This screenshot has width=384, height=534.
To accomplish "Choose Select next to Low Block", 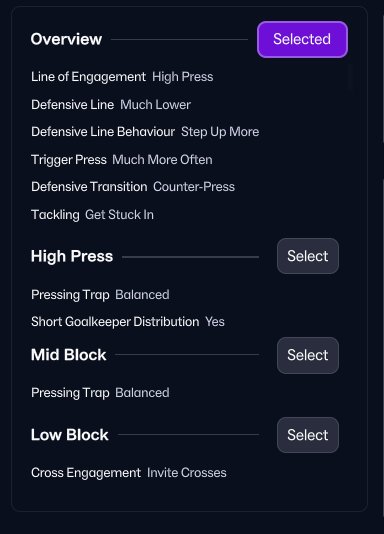I will pos(308,435).
